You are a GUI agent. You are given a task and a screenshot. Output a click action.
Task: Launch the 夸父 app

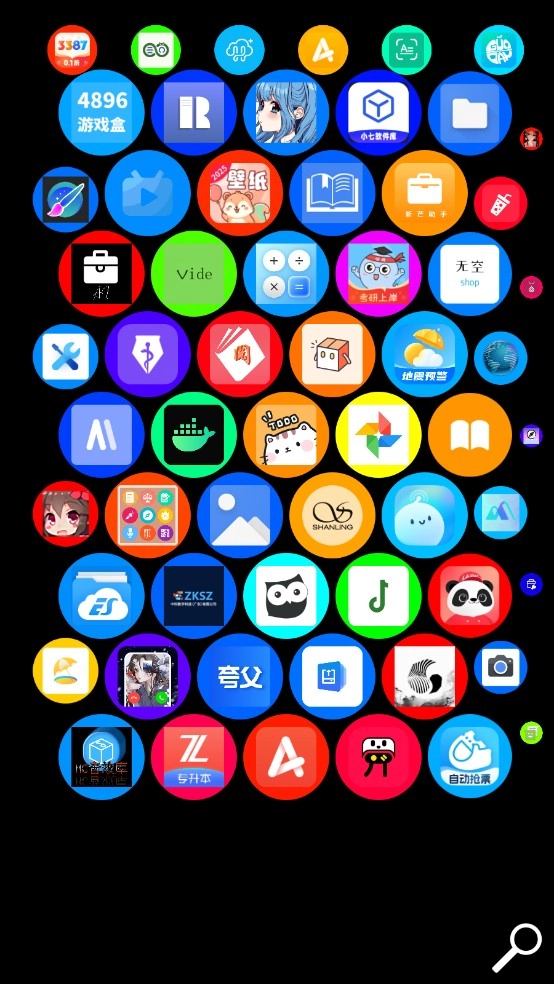coord(240,676)
